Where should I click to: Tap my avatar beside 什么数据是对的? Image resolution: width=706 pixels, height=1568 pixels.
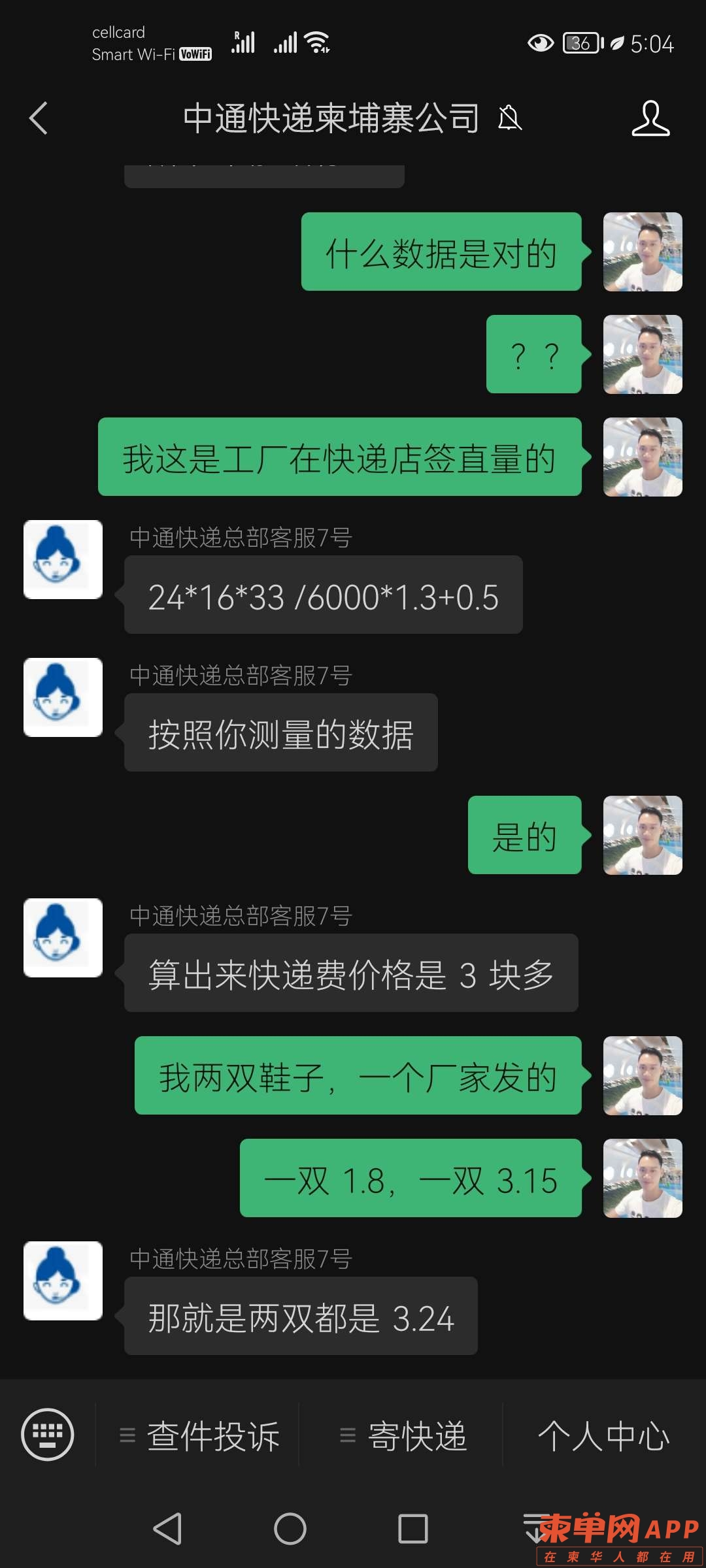tap(642, 252)
